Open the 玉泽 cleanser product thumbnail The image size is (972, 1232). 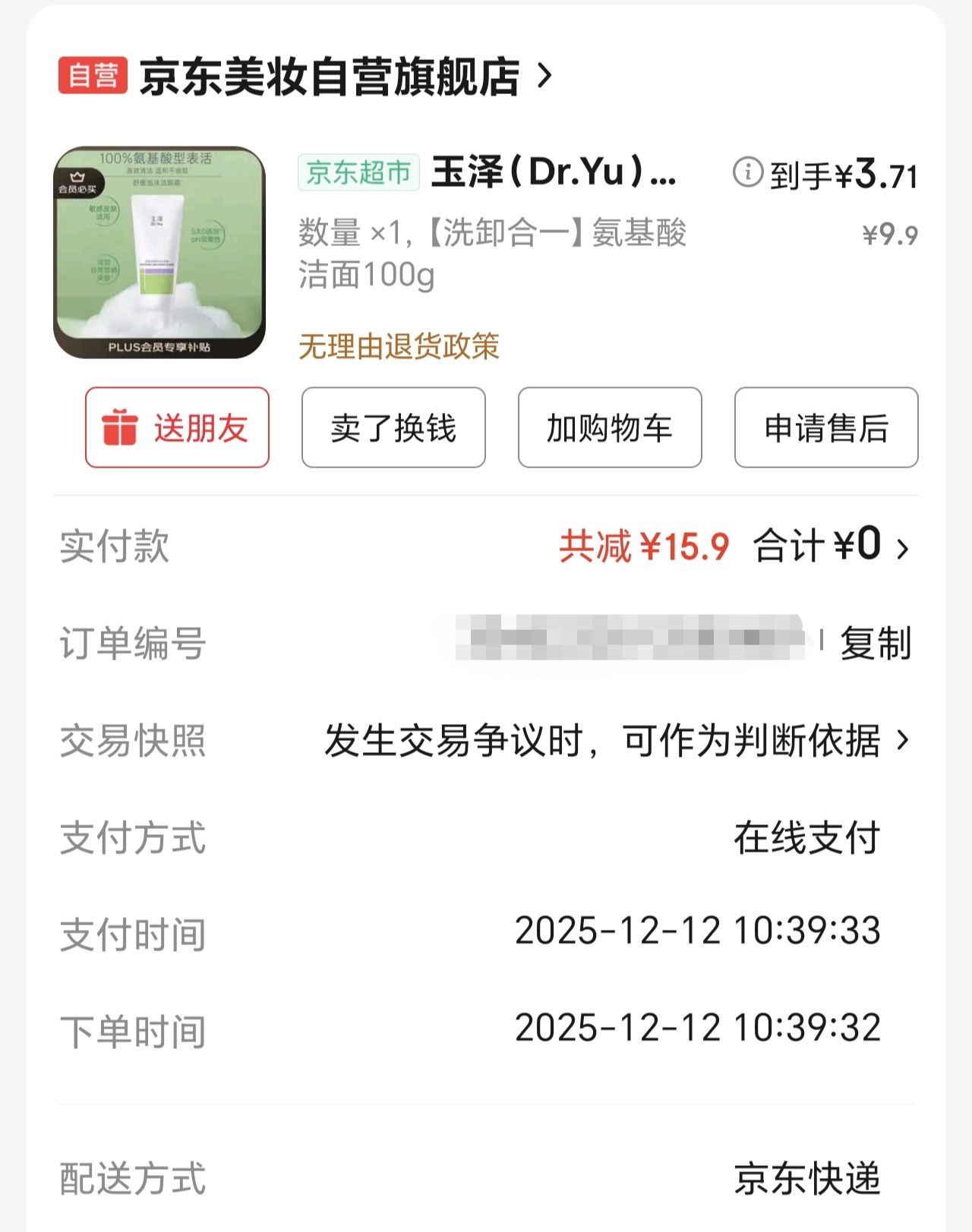click(159, 253)
